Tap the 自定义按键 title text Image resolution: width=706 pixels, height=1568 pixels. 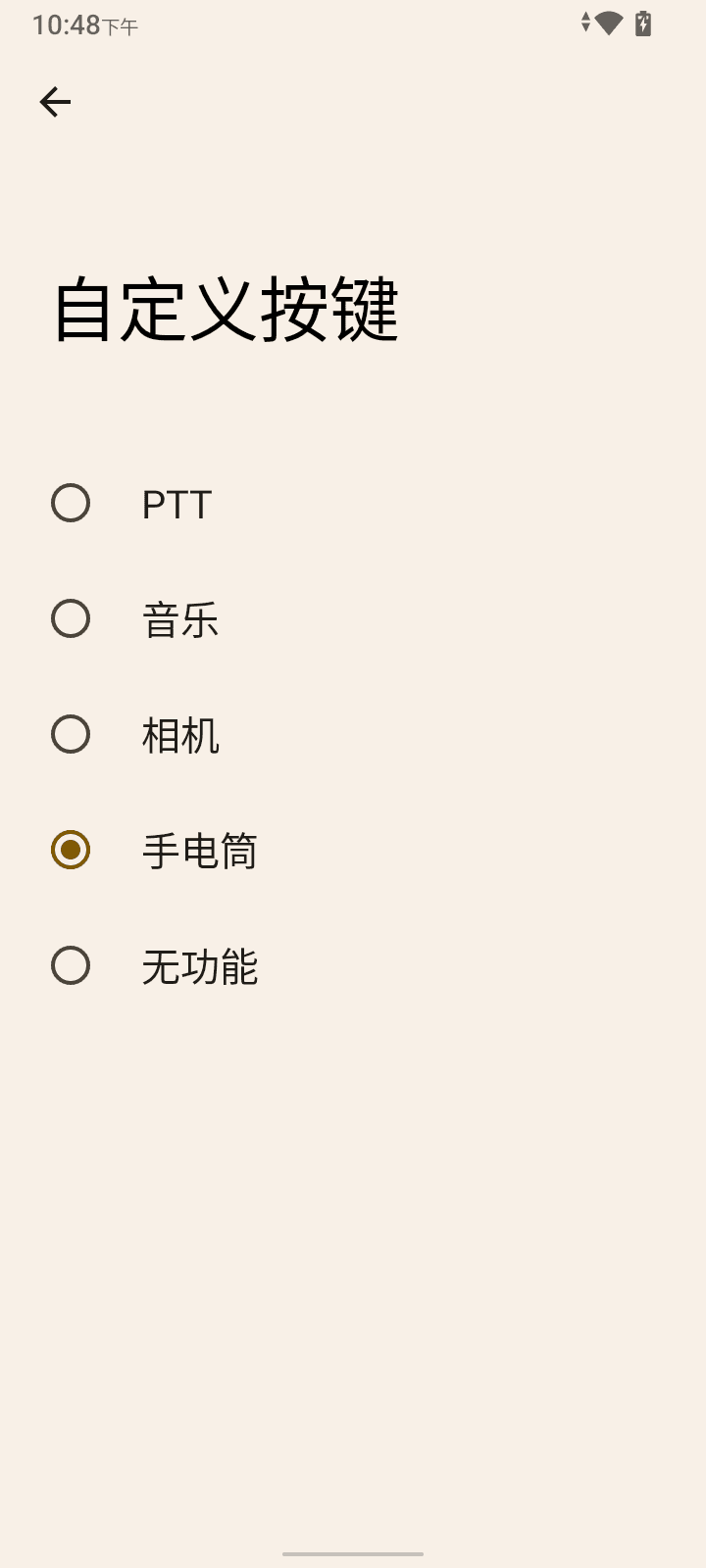226,307
